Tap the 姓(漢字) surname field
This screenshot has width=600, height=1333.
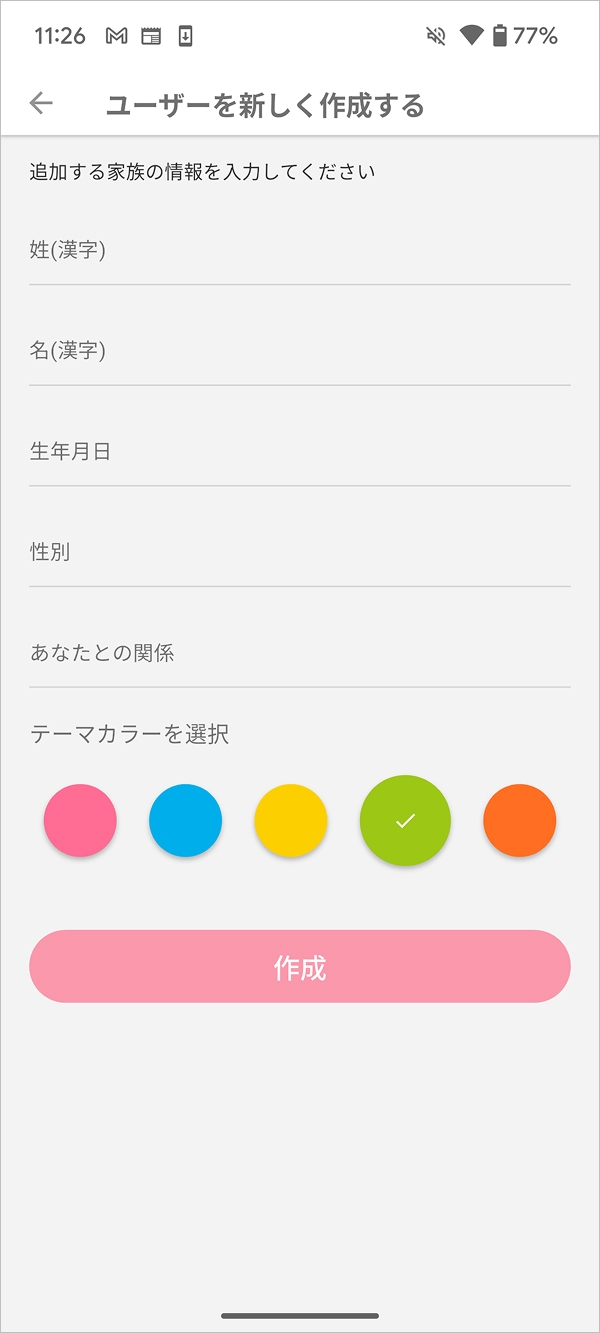tap(300, 252)
